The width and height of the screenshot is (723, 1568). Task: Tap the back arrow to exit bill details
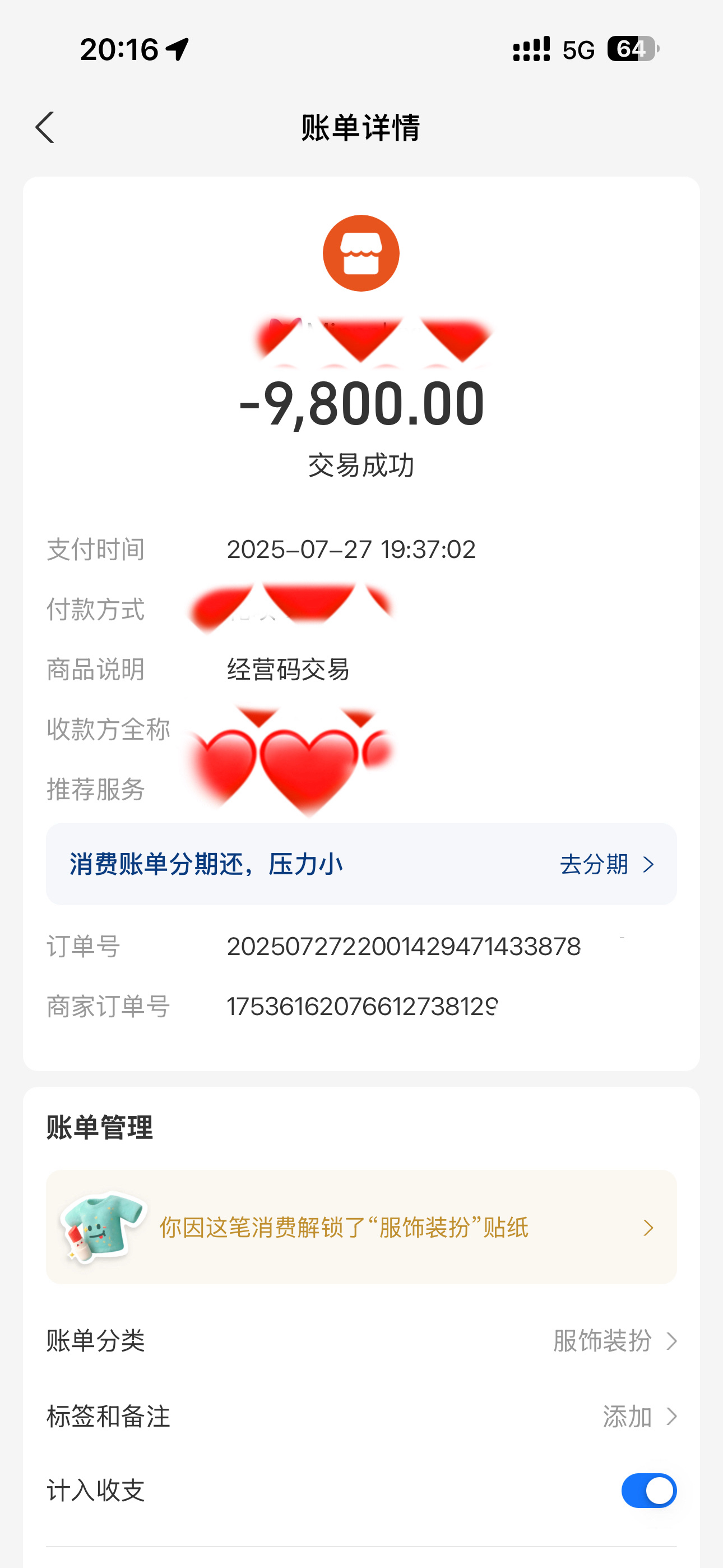click(44, 128)
